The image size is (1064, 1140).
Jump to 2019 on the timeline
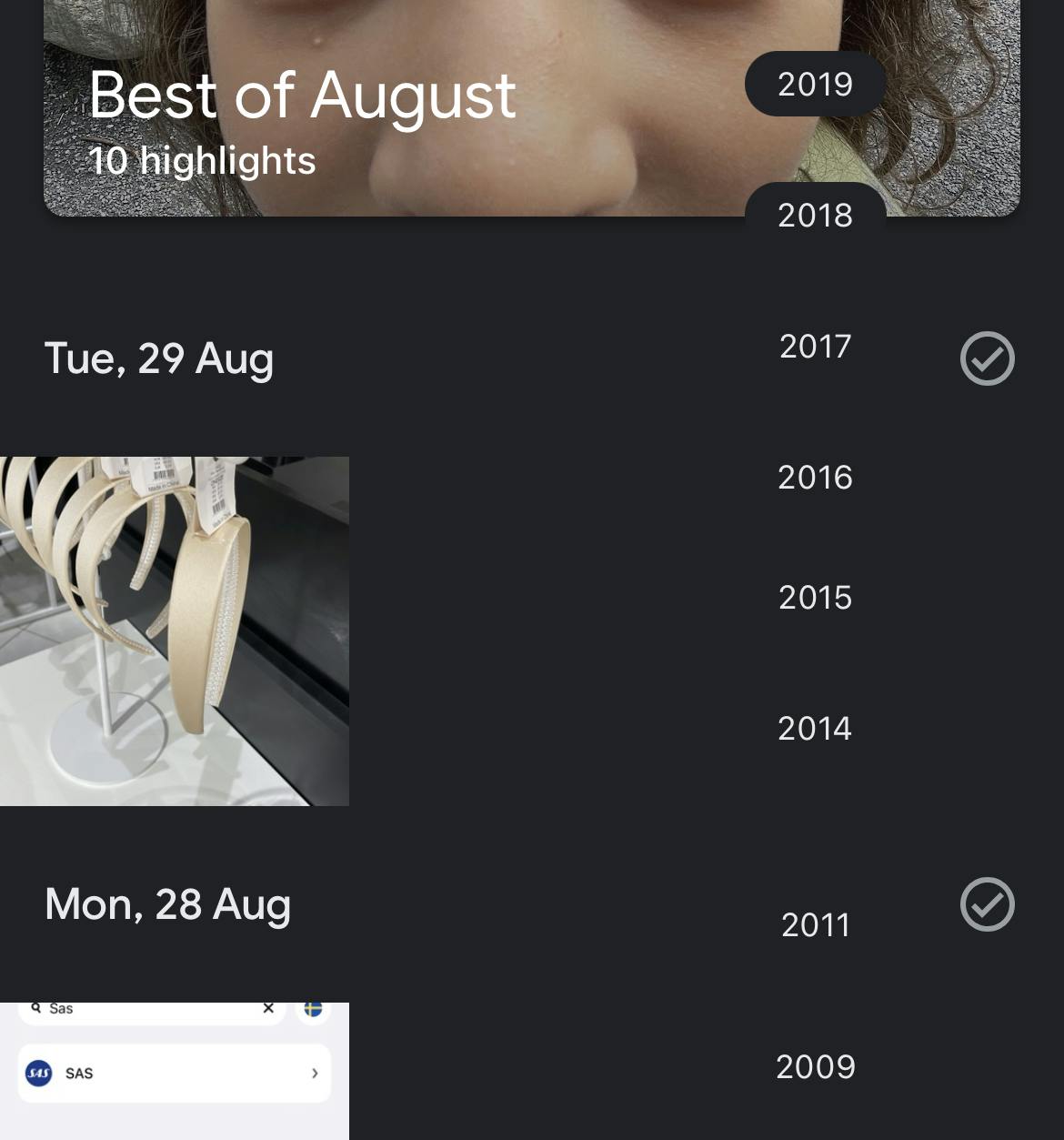815,85
